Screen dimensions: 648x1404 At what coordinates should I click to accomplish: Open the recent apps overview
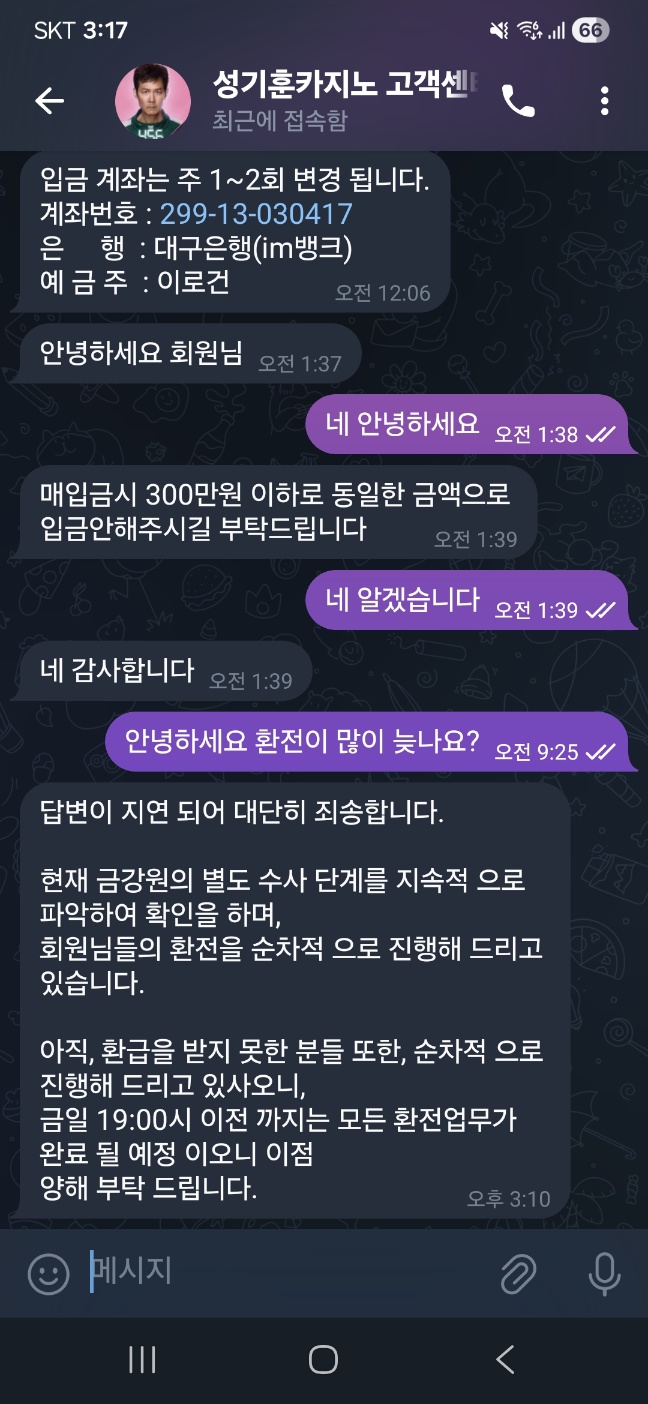(x=142, y=1359)
